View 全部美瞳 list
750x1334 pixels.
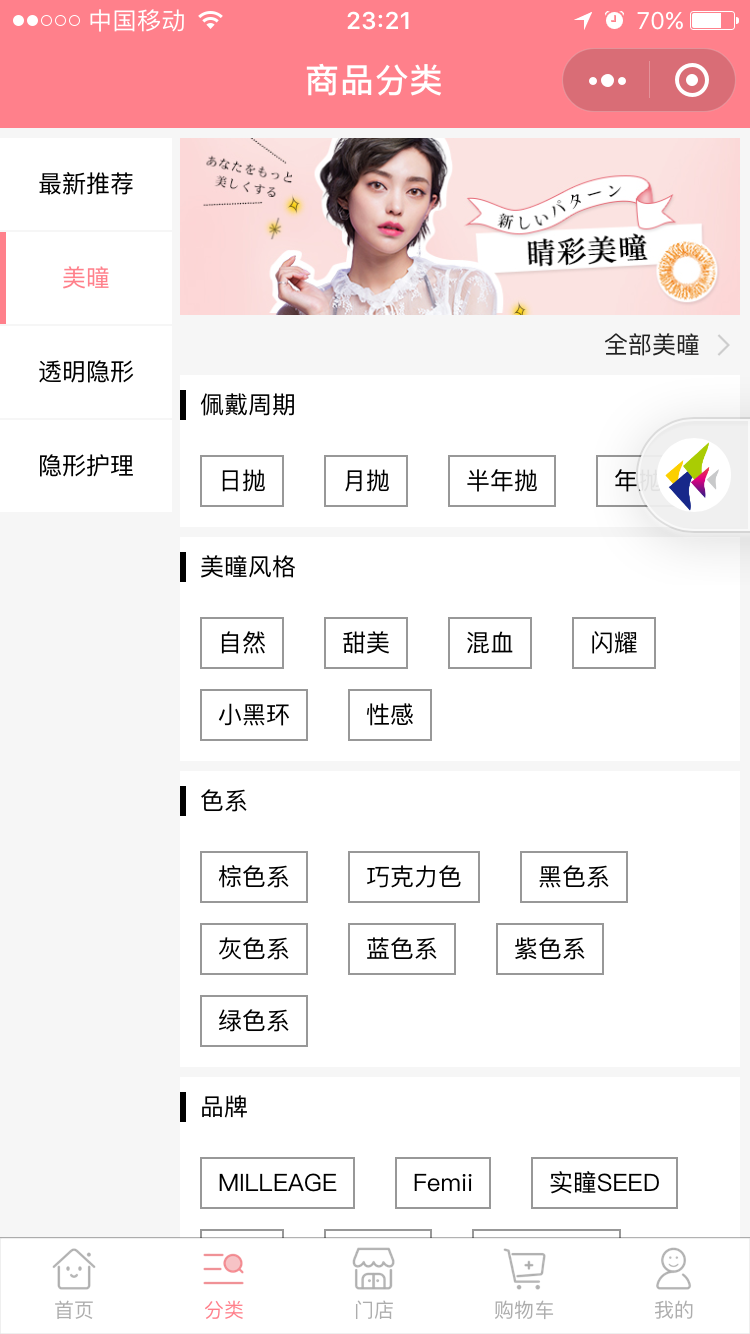(666, 346)
